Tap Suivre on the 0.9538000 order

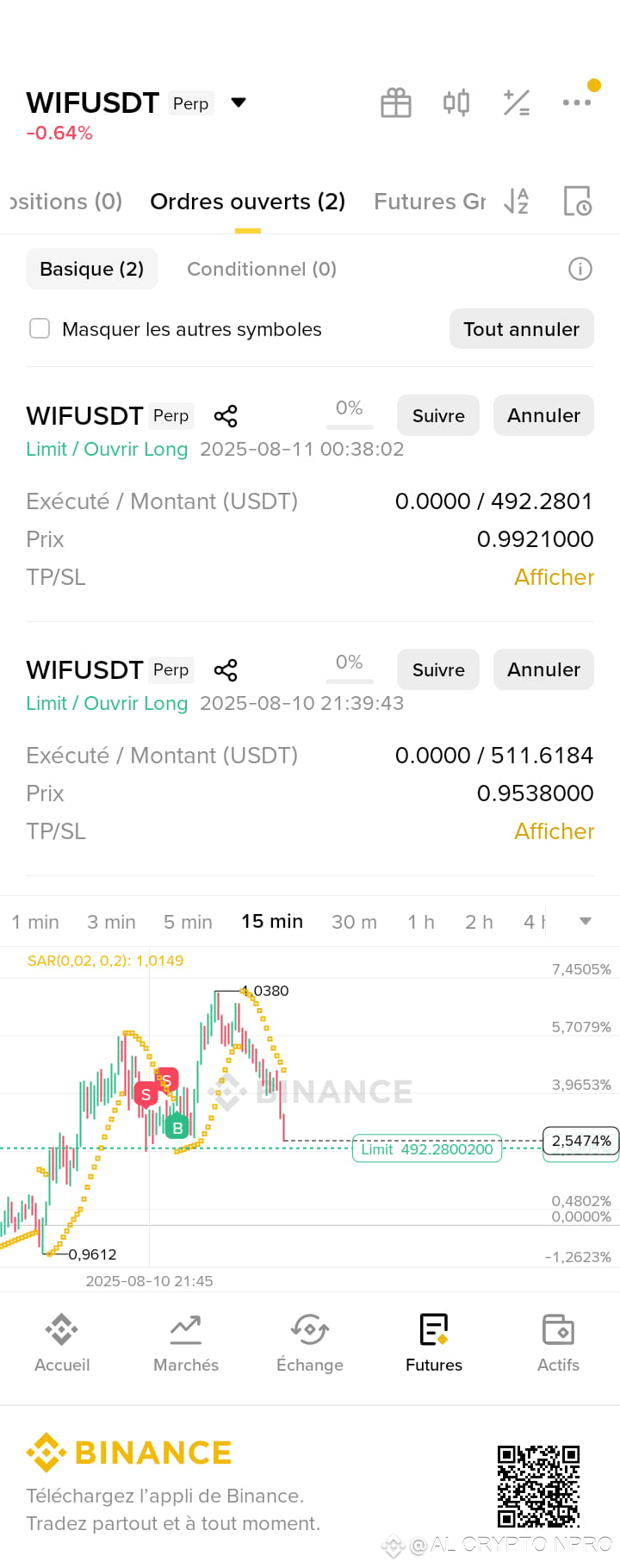[438, 669]
